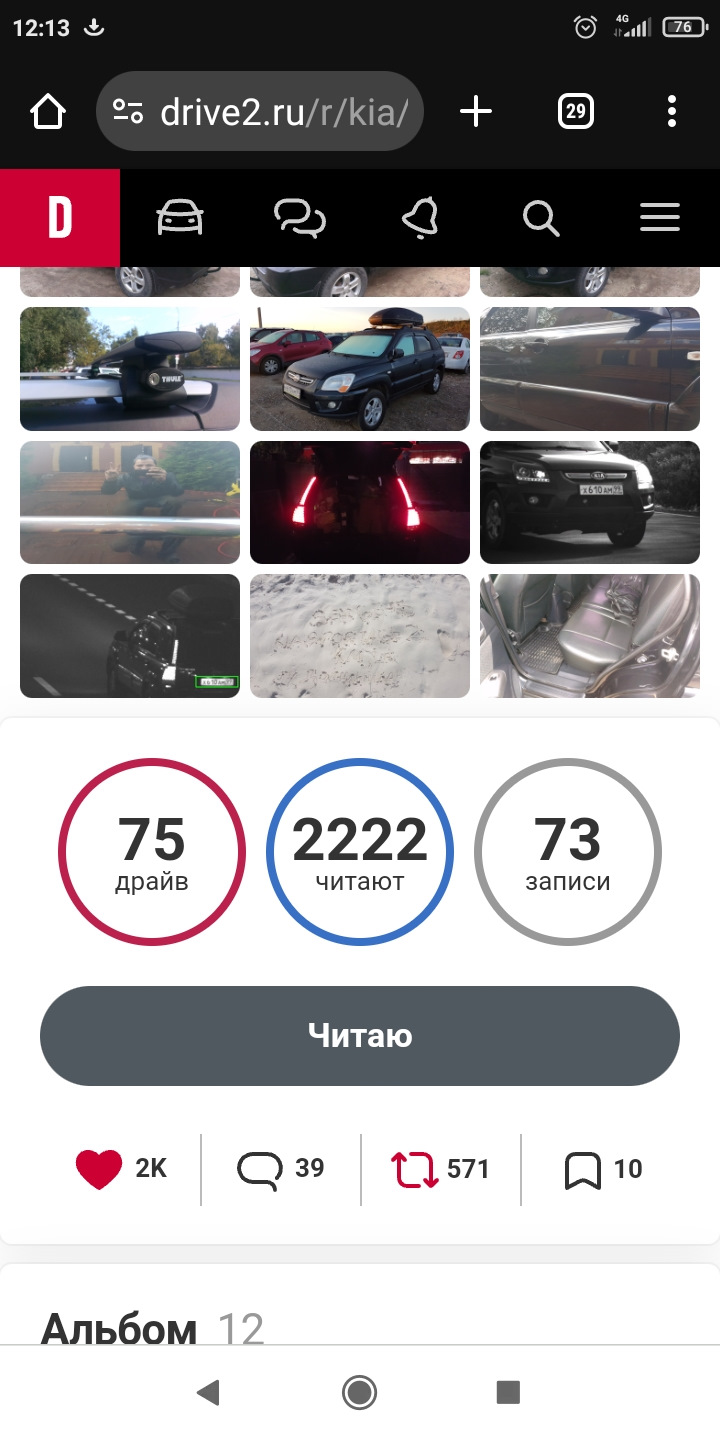Screen dimensions: 720x1440
Task: Open the messages chat icon
Action: (x=300, y=218)
